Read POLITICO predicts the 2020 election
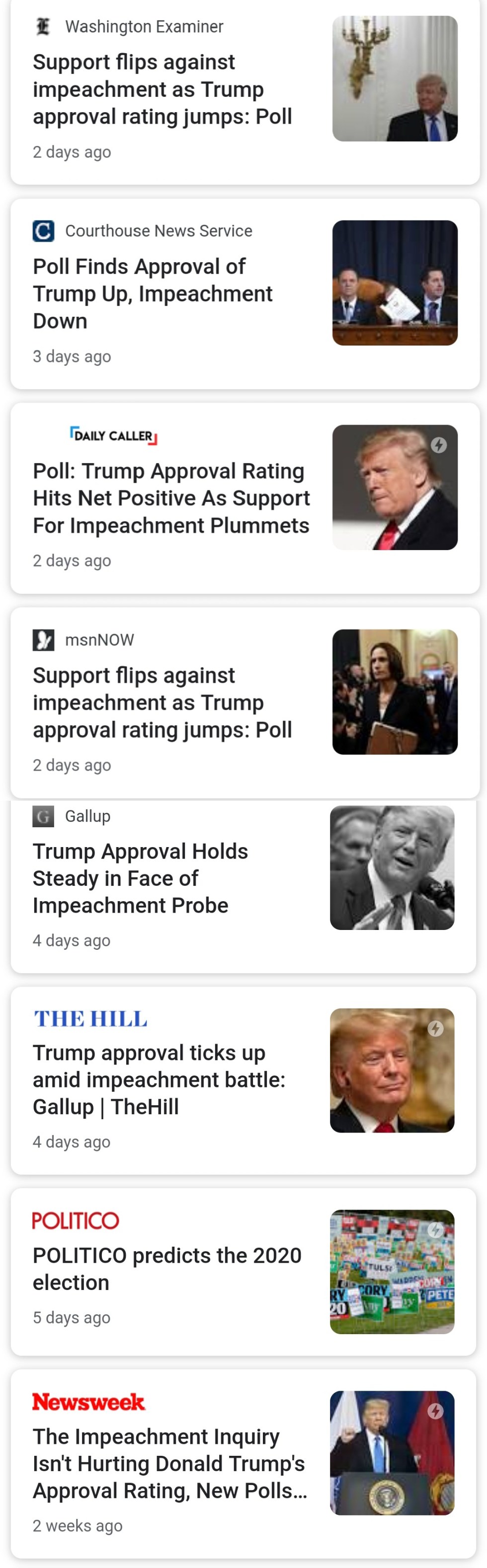Image resolution: width=487 pixels, height=1568 pixels. pyautogui.click(x=167, y=1269)
